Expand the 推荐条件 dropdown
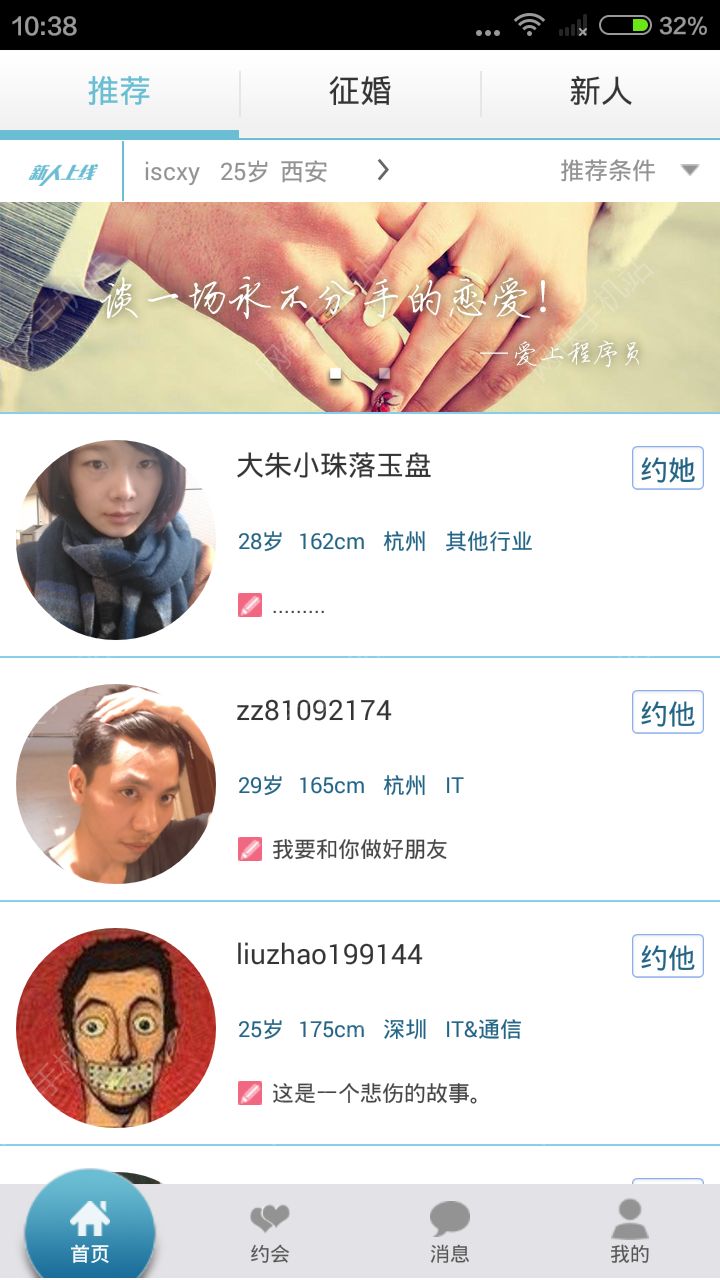Image resolution: width=720 pixels, height=1280 pixels. click(x=628, y=171)
